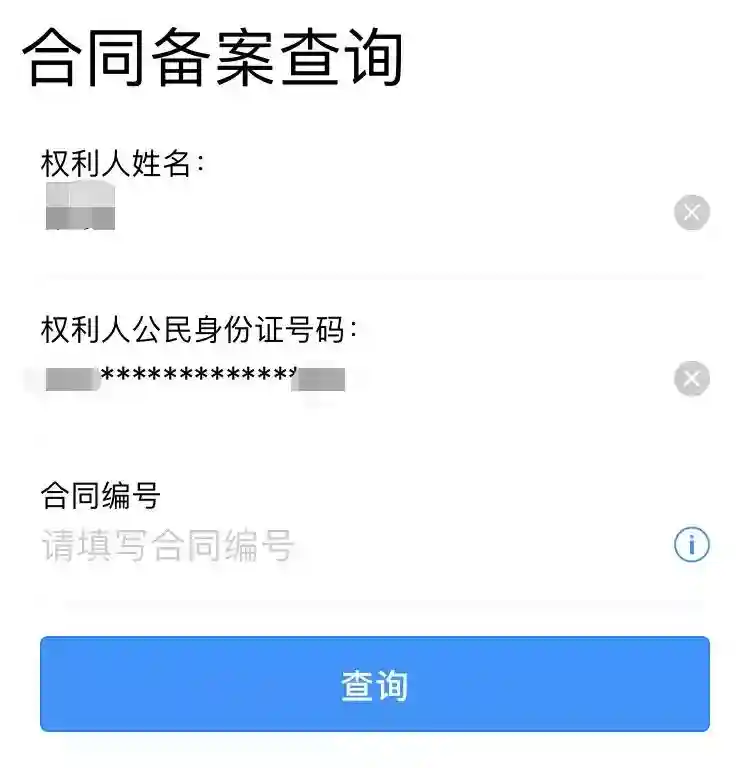Edit the 权利人公民身份证号码 field
Image resolution: width=750 pixels, height=768 pixels.
pyautogui.click(x=340, y=380)
